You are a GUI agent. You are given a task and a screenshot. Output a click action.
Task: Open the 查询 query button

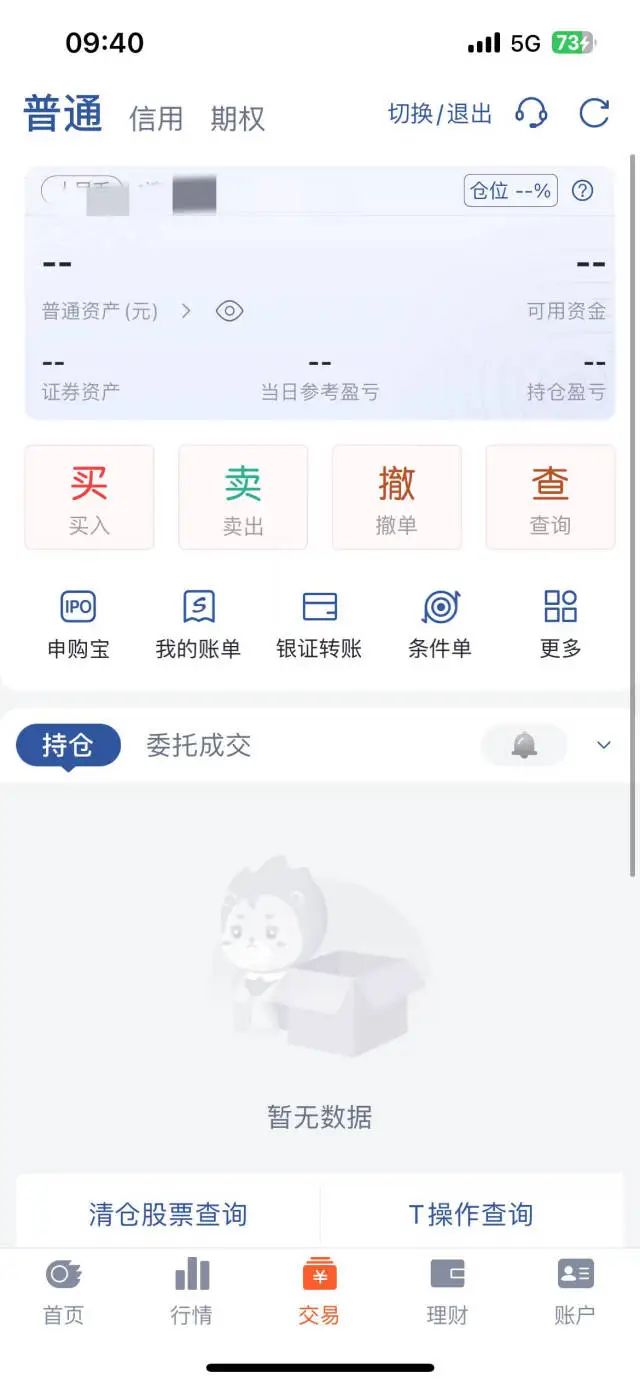550,497
